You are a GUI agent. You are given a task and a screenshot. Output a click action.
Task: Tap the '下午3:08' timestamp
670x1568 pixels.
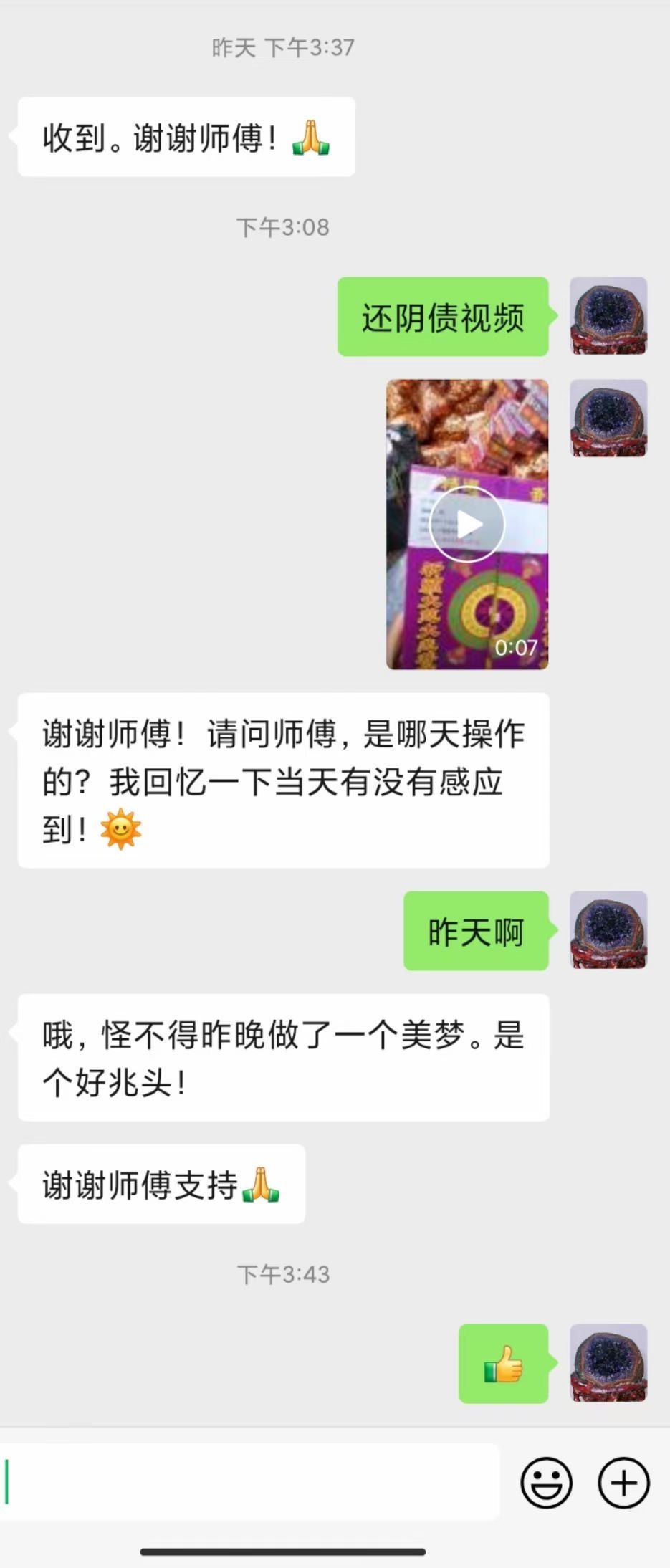click(x=282, y=227)
